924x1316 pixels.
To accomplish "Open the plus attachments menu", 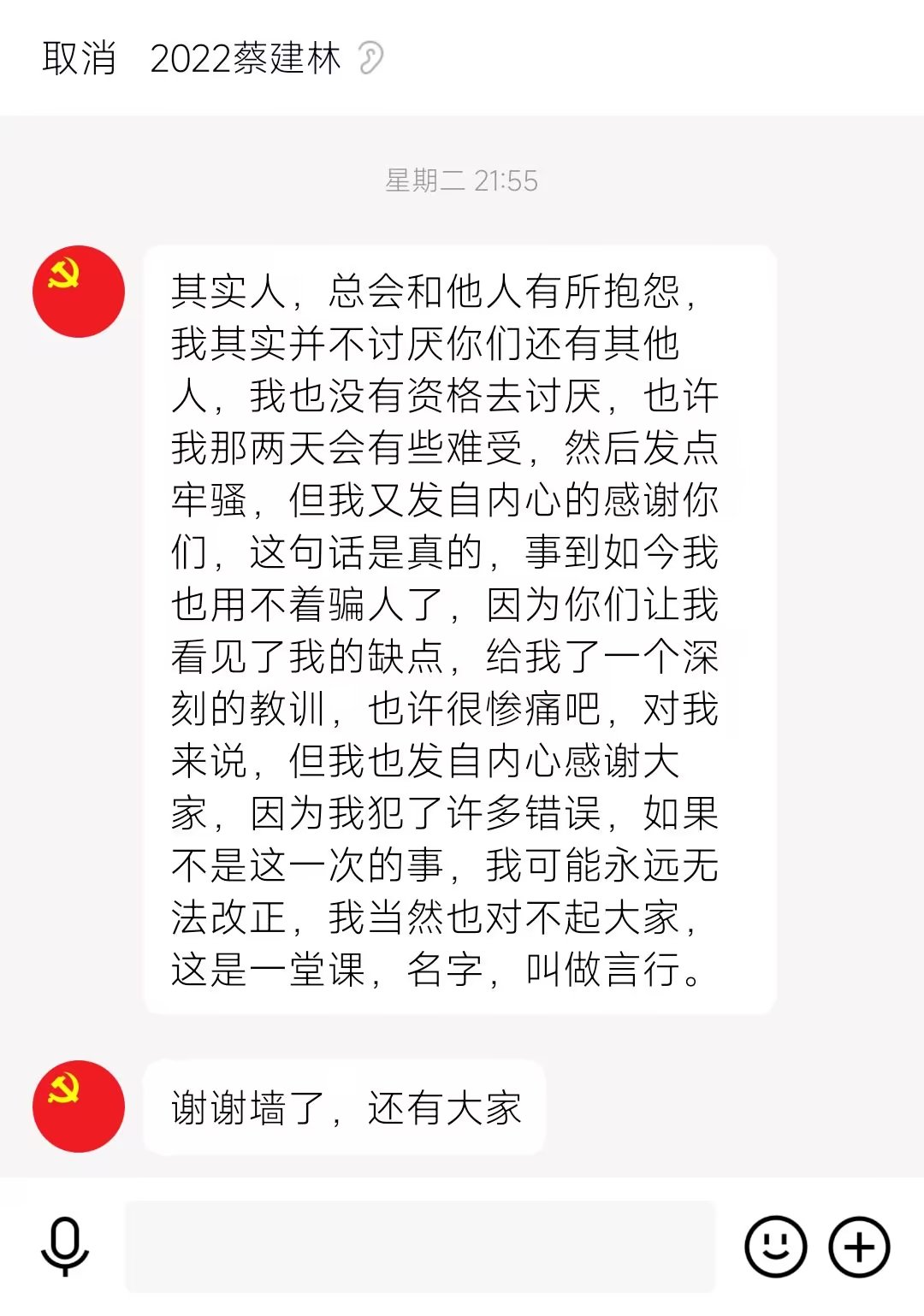I will [x=859, y=1247].
